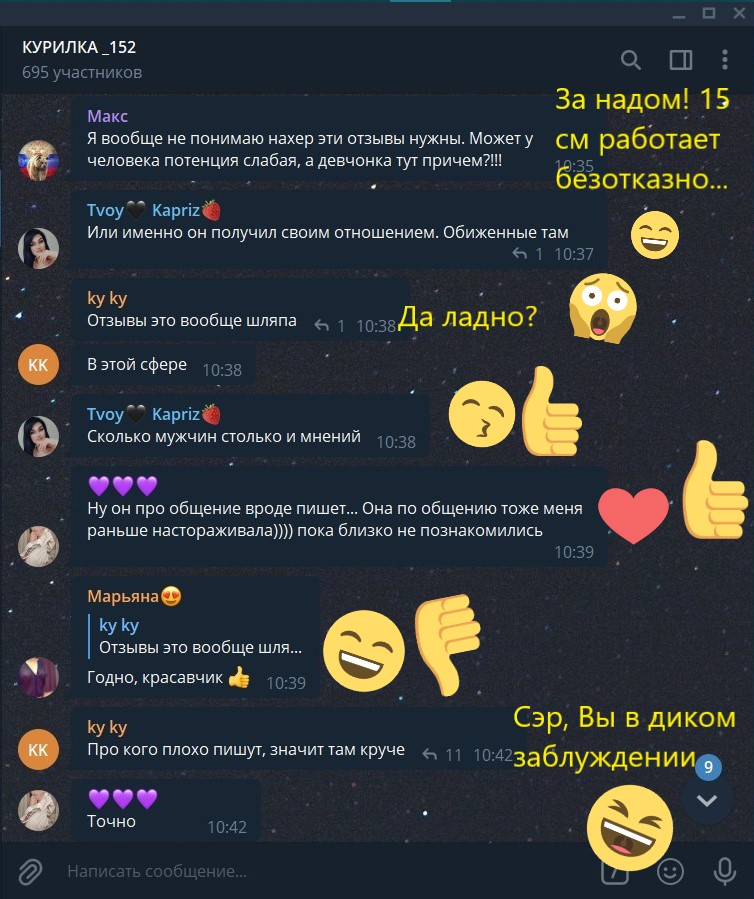Maximize the application window
754x899 pixels.
tap(709, 12)
